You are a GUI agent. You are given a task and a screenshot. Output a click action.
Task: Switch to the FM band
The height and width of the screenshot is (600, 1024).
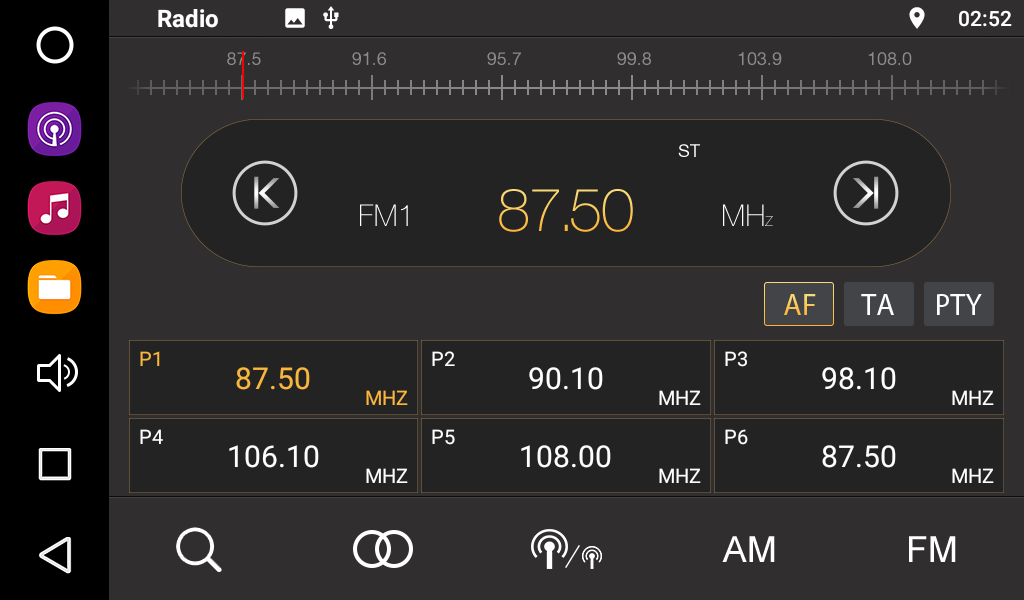[931, 550]
